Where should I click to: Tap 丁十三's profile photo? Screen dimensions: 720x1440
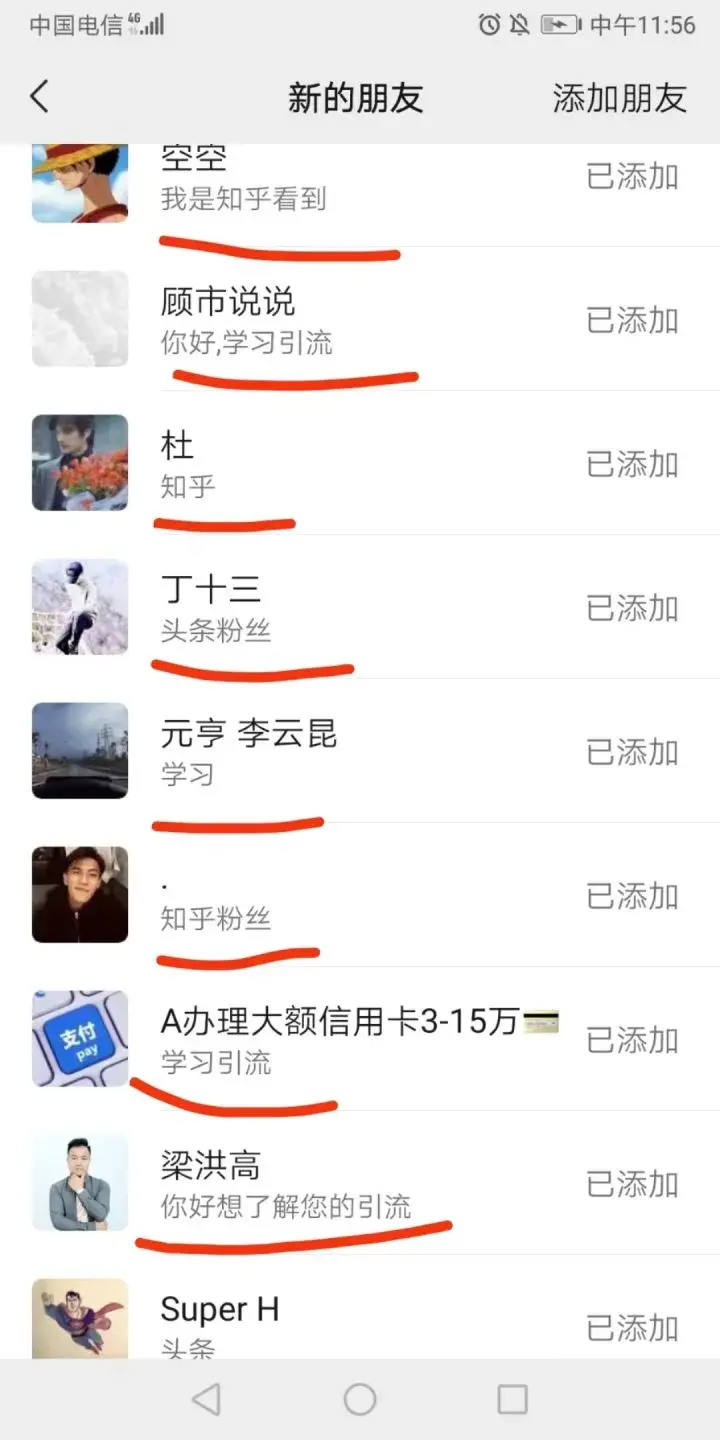click(79, 607)
